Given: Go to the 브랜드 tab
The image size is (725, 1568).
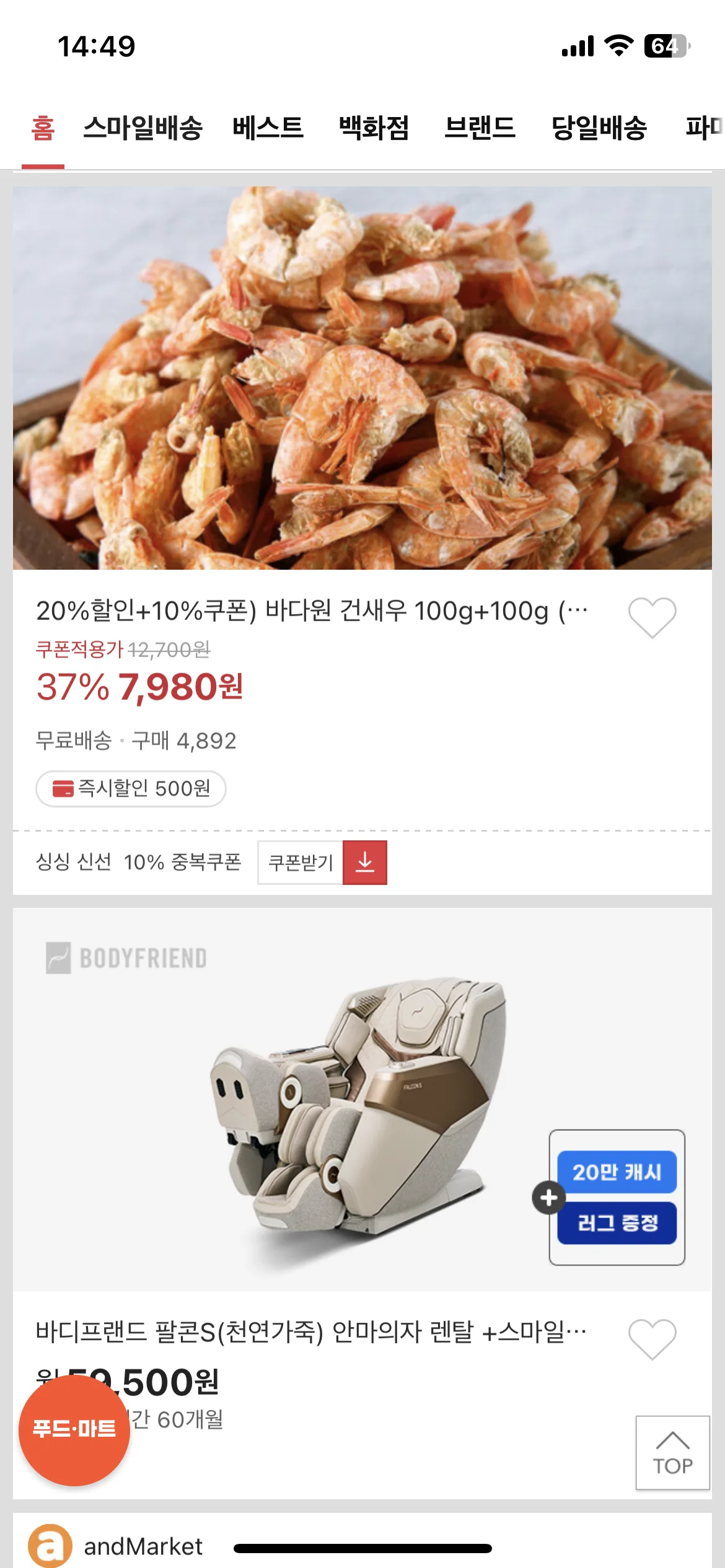Looking at the screenshot, I should 480,128.
